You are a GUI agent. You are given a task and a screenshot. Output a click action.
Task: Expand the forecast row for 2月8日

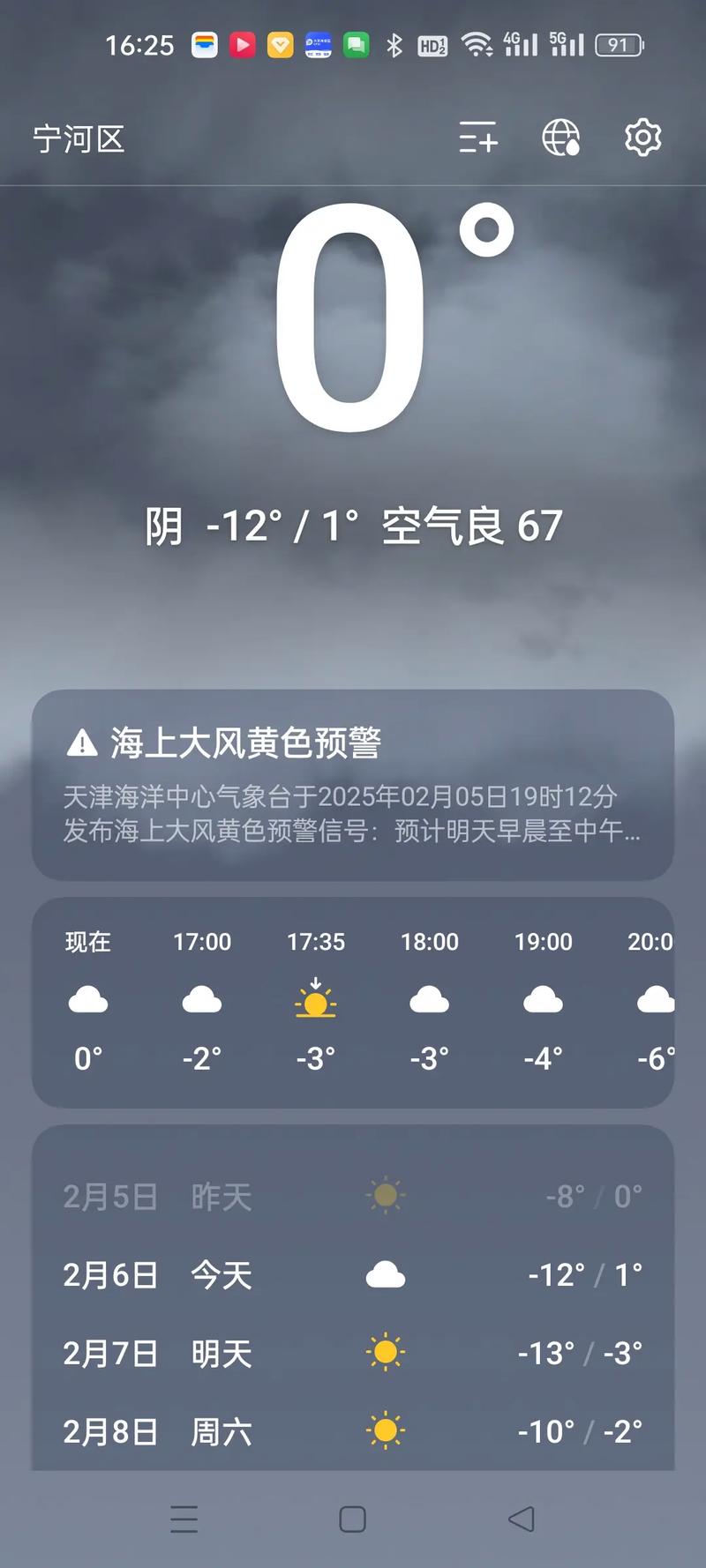[353, 1431]
